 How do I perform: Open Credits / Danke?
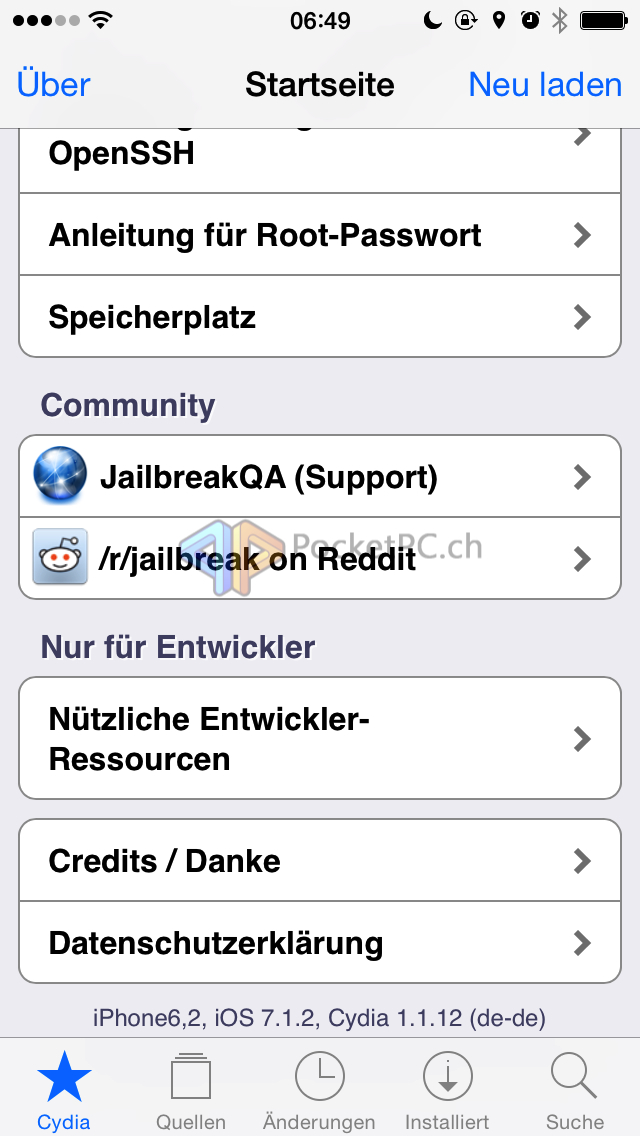[320, 861]
